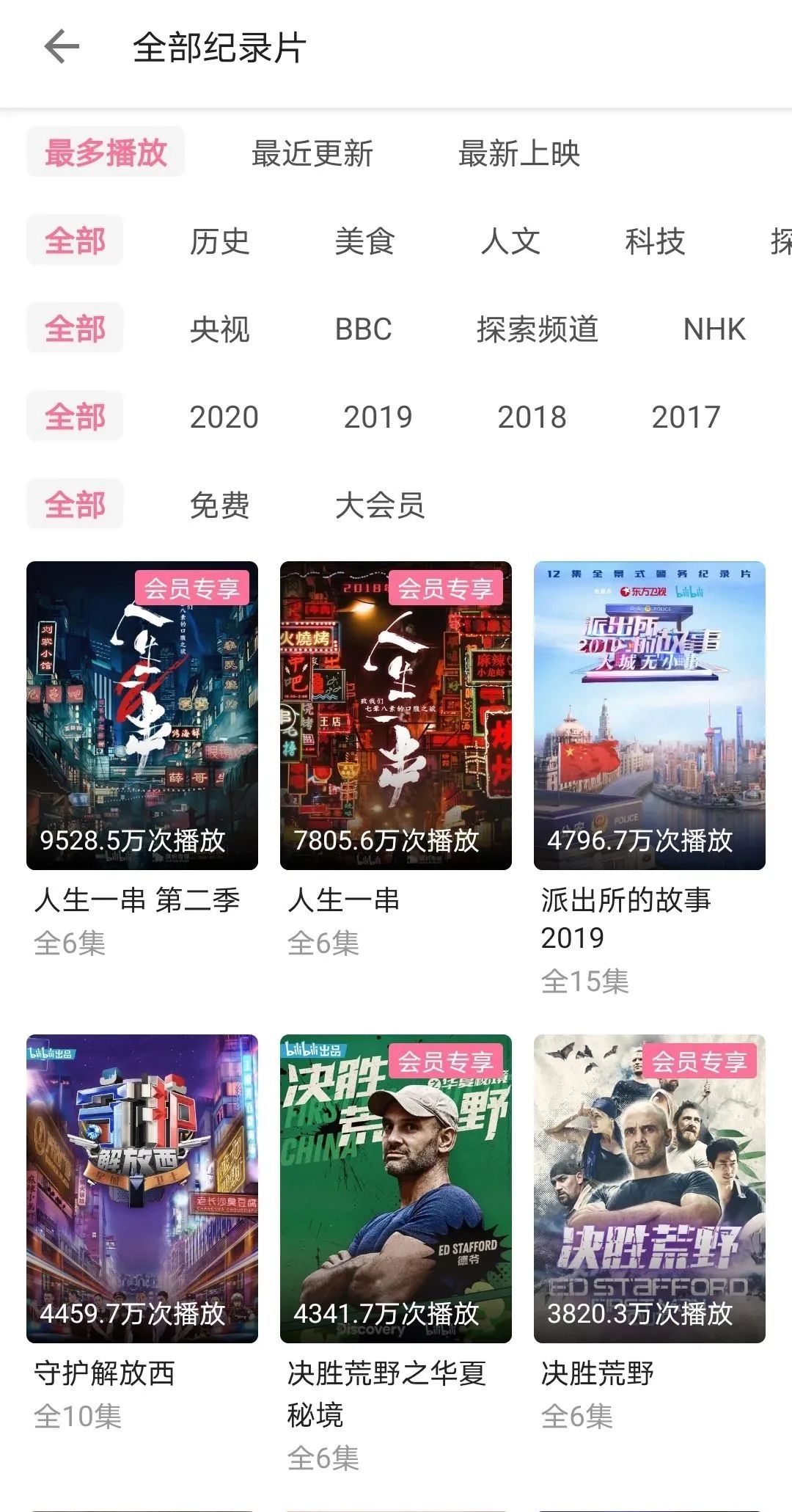Filter documentaries from year 2018

click(532, 417)
